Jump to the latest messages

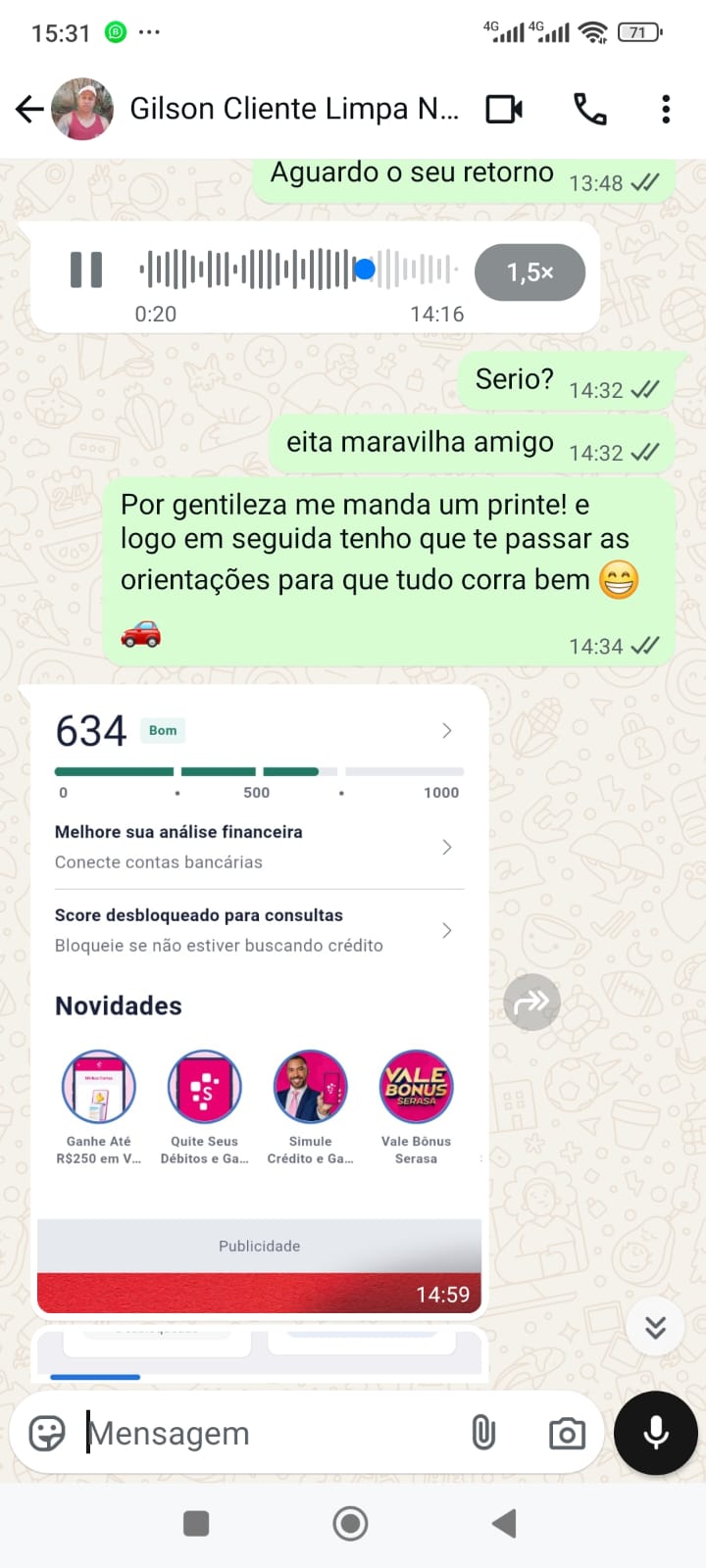pyautogui.click(x=655, y=1327)
